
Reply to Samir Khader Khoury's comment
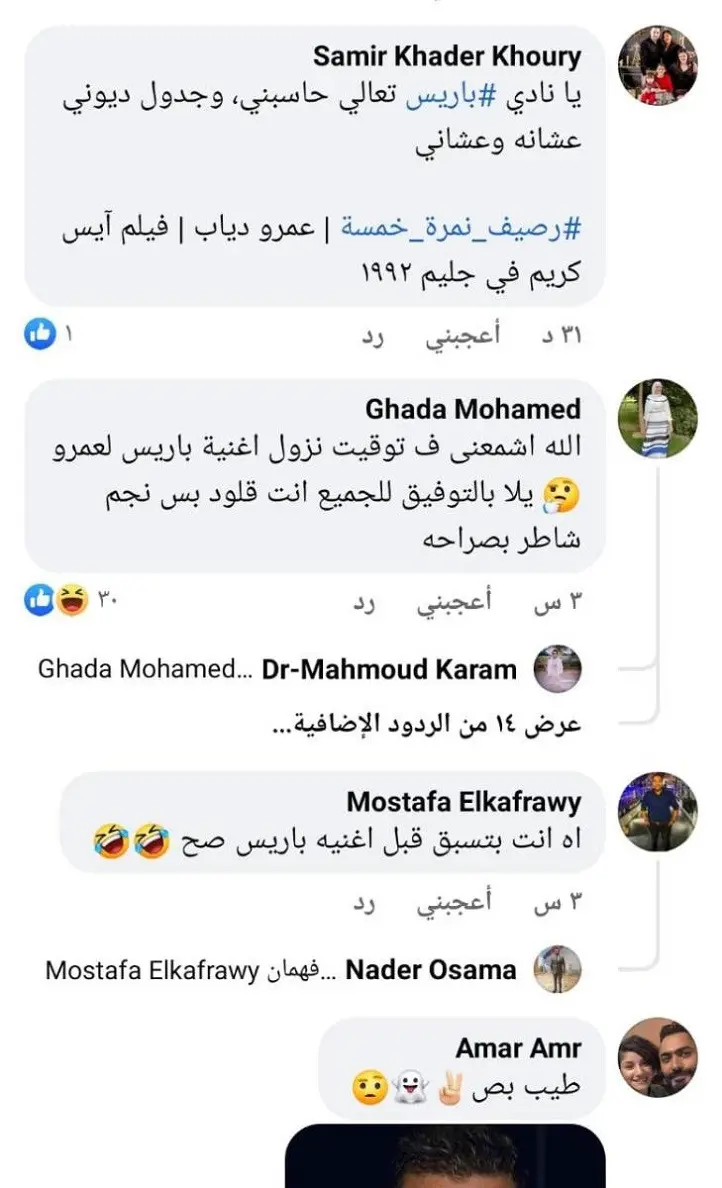(x=373, y=336)
